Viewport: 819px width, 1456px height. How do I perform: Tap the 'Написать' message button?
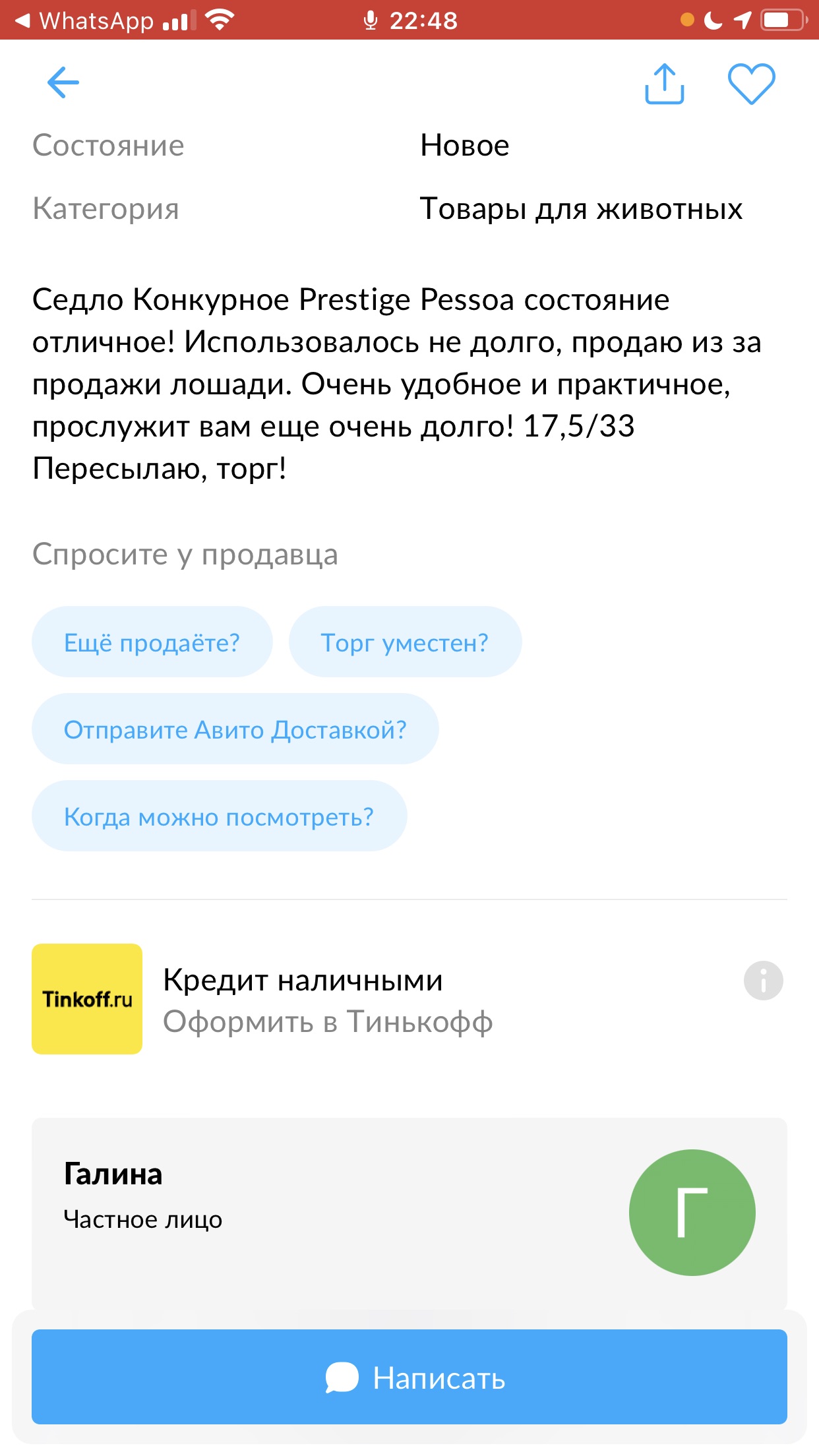coord(409,1378)
